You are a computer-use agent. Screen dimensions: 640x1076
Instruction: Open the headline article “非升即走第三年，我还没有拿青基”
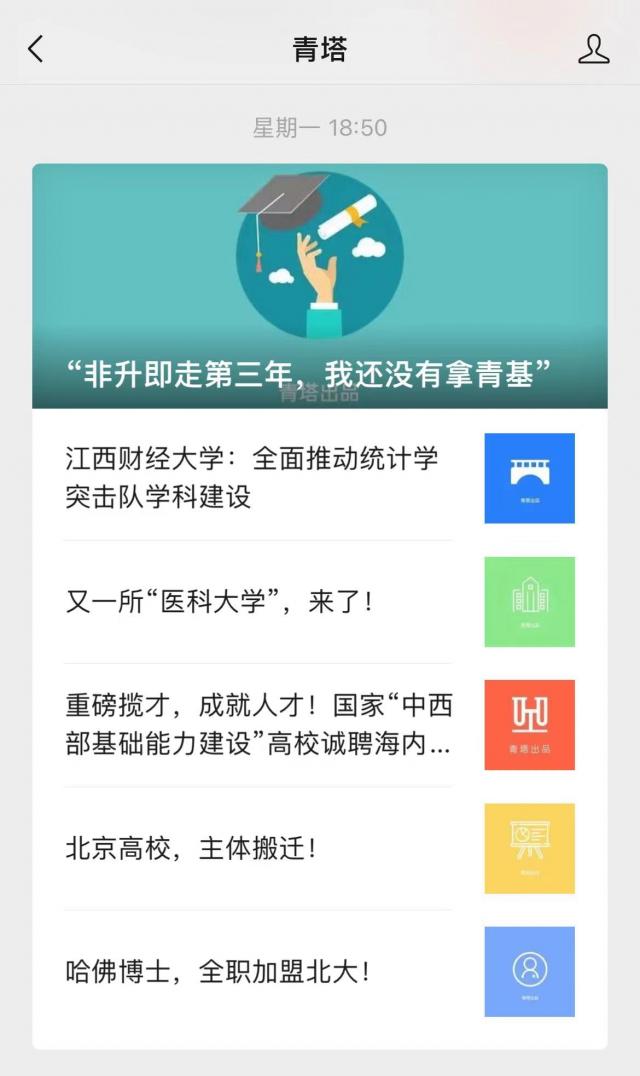coord(319,287)
